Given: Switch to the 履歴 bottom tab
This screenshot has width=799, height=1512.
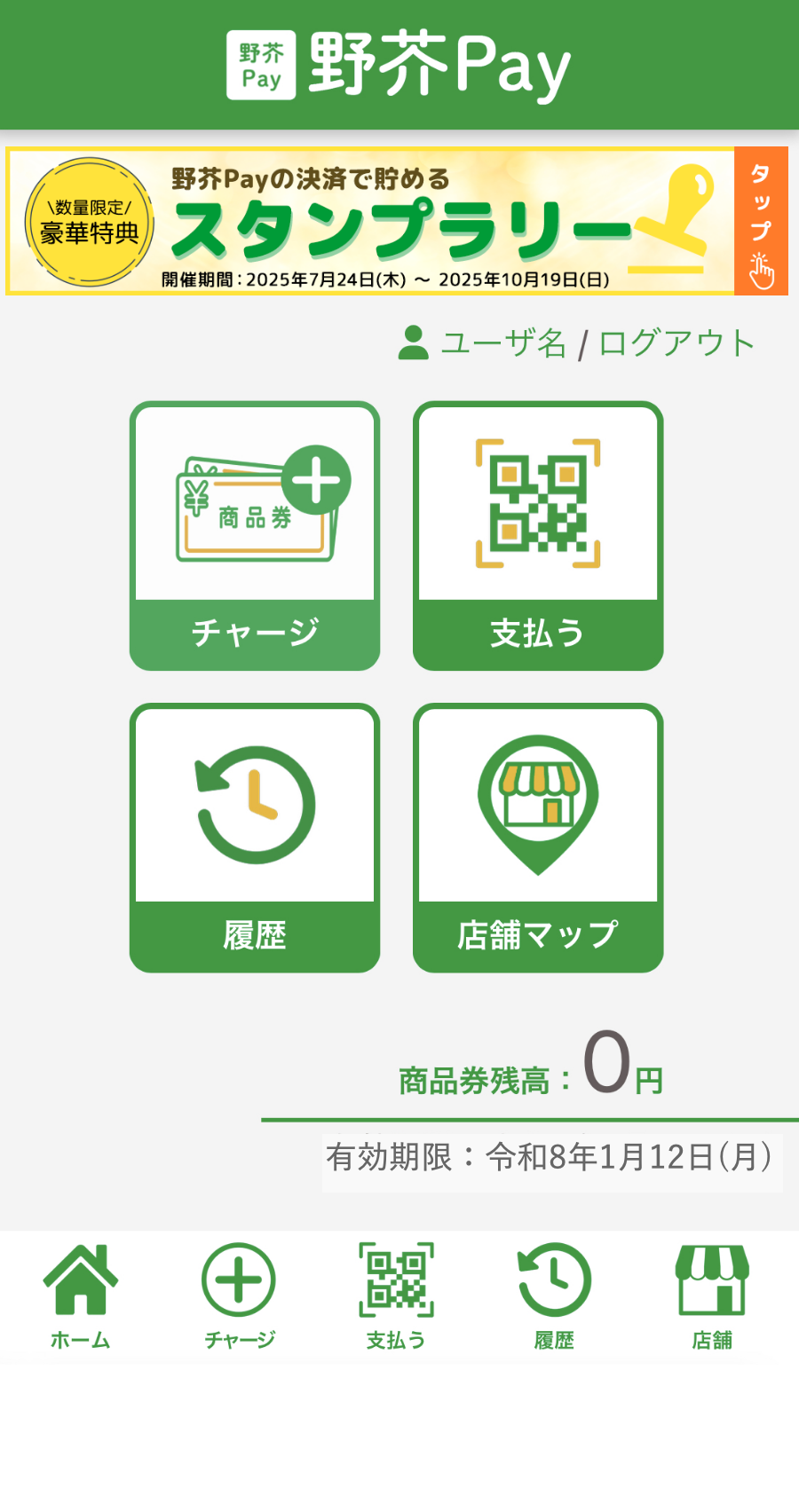Looking at the screenshot, I should click(554, 1296).
